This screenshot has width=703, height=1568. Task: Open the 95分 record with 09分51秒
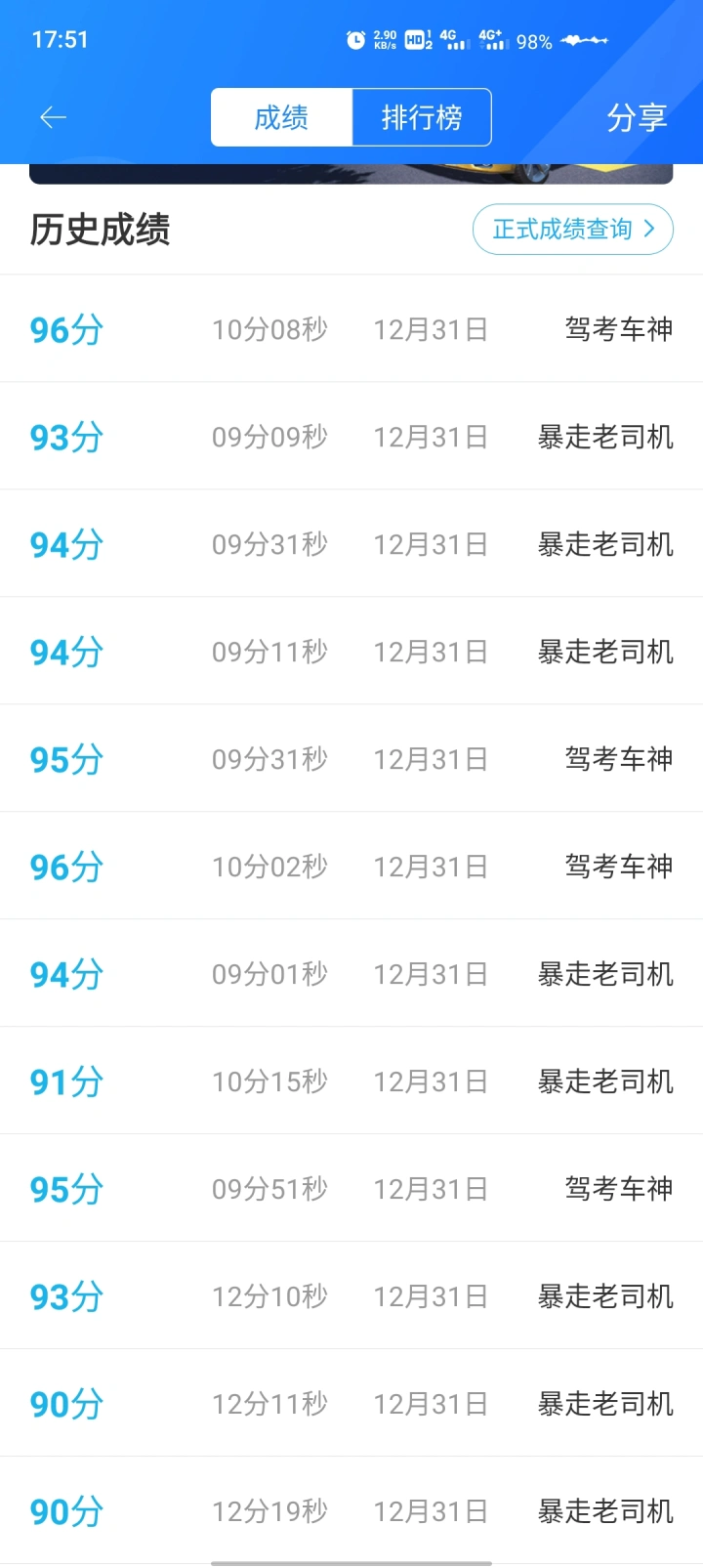coord(351,1189)
